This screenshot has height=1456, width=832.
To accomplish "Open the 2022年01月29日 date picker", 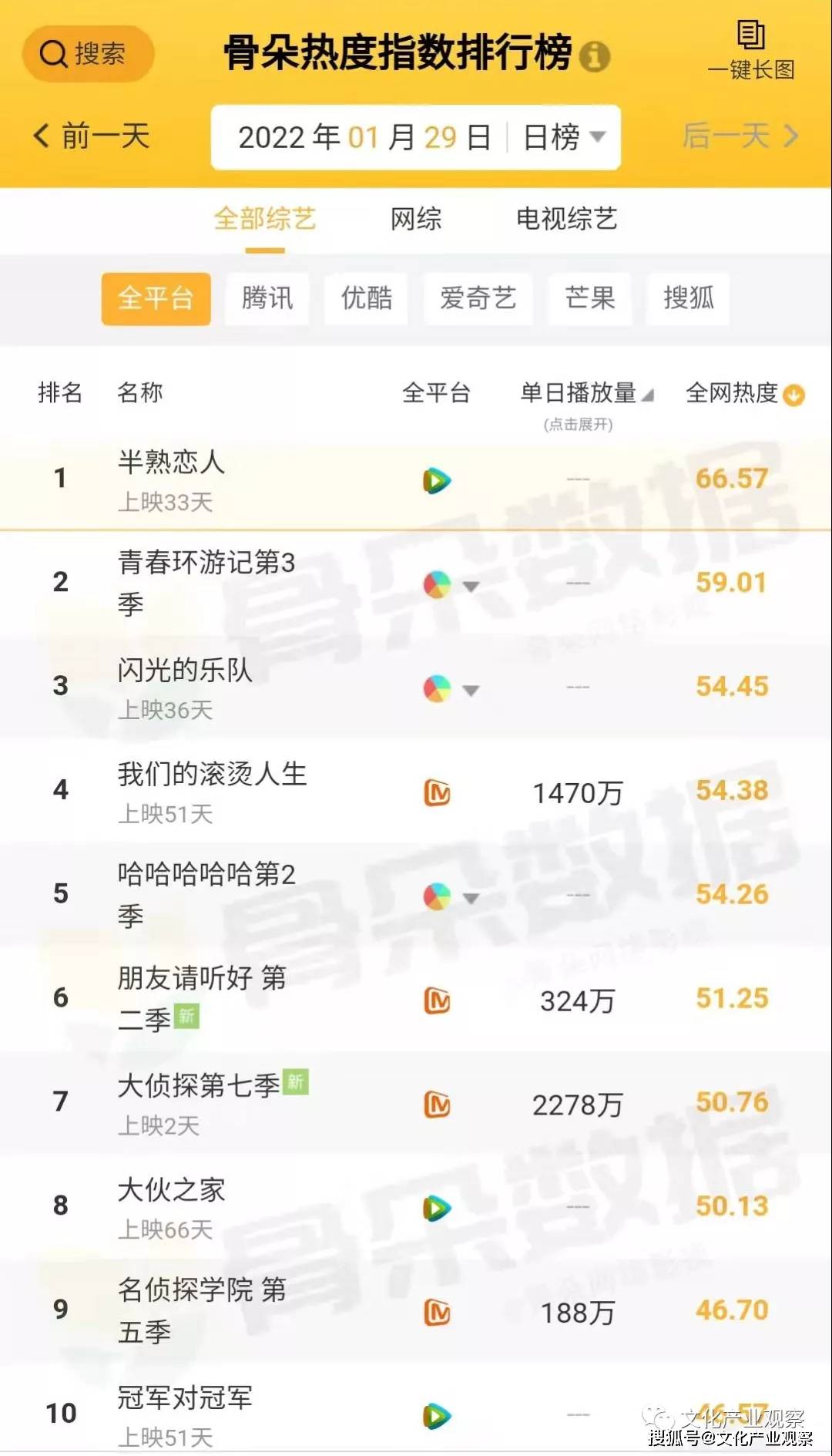I will click(364, 138).
